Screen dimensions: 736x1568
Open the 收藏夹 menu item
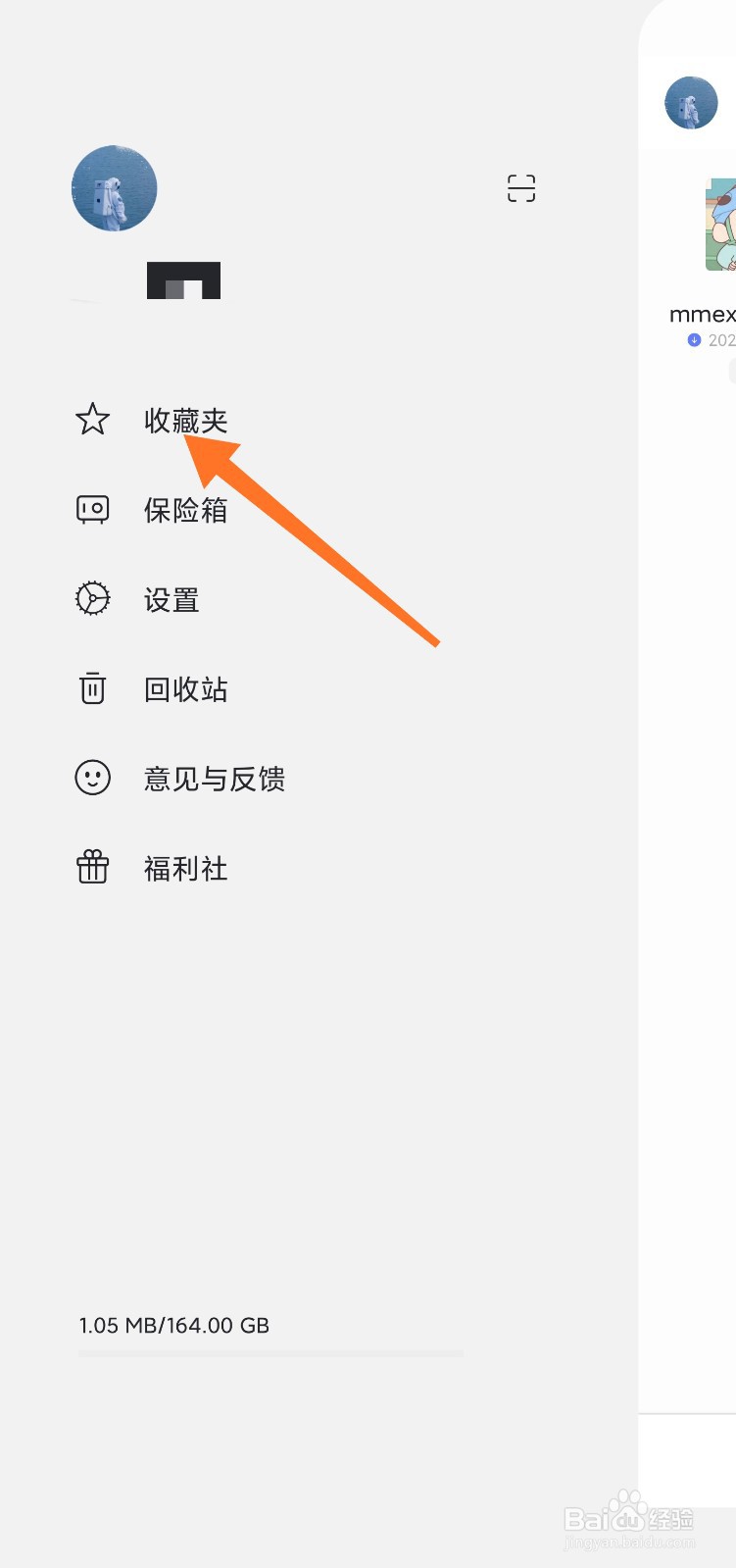click(185, 420)
